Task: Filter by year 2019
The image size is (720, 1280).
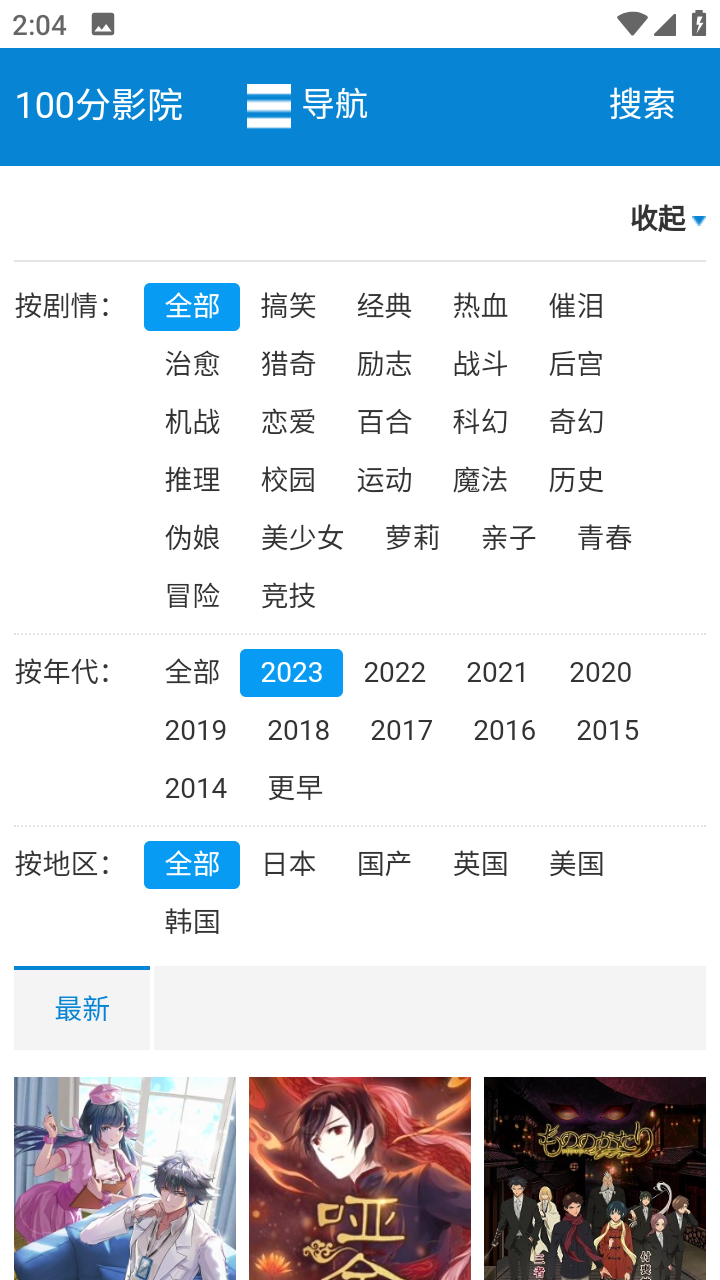Action: click(x=196, y=730)
